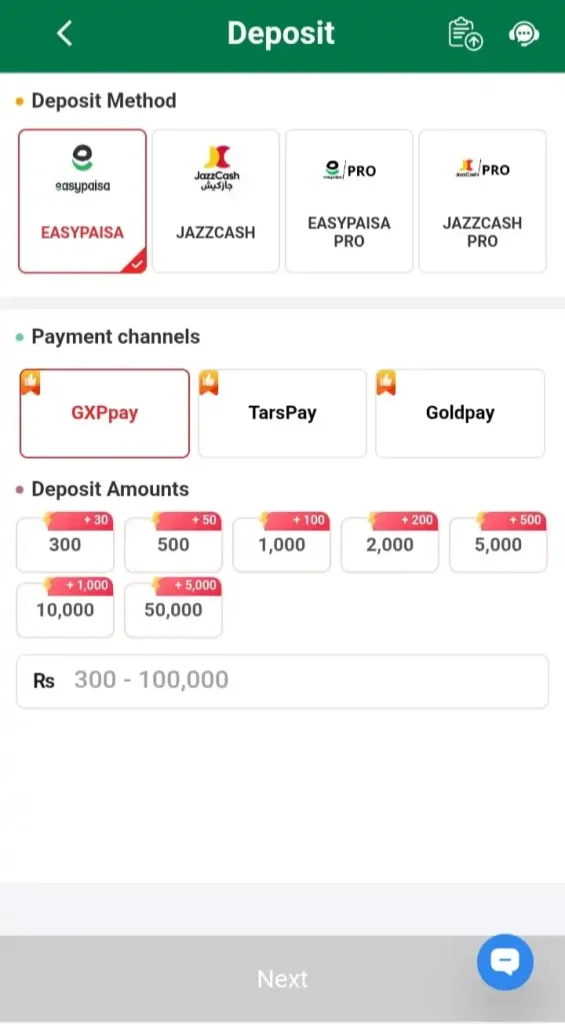The height and width of the screenshot is (1024, 565).
Task: Choose the 5,000 deposit amount
Action: pyautogui.click(x=498, y=543)
